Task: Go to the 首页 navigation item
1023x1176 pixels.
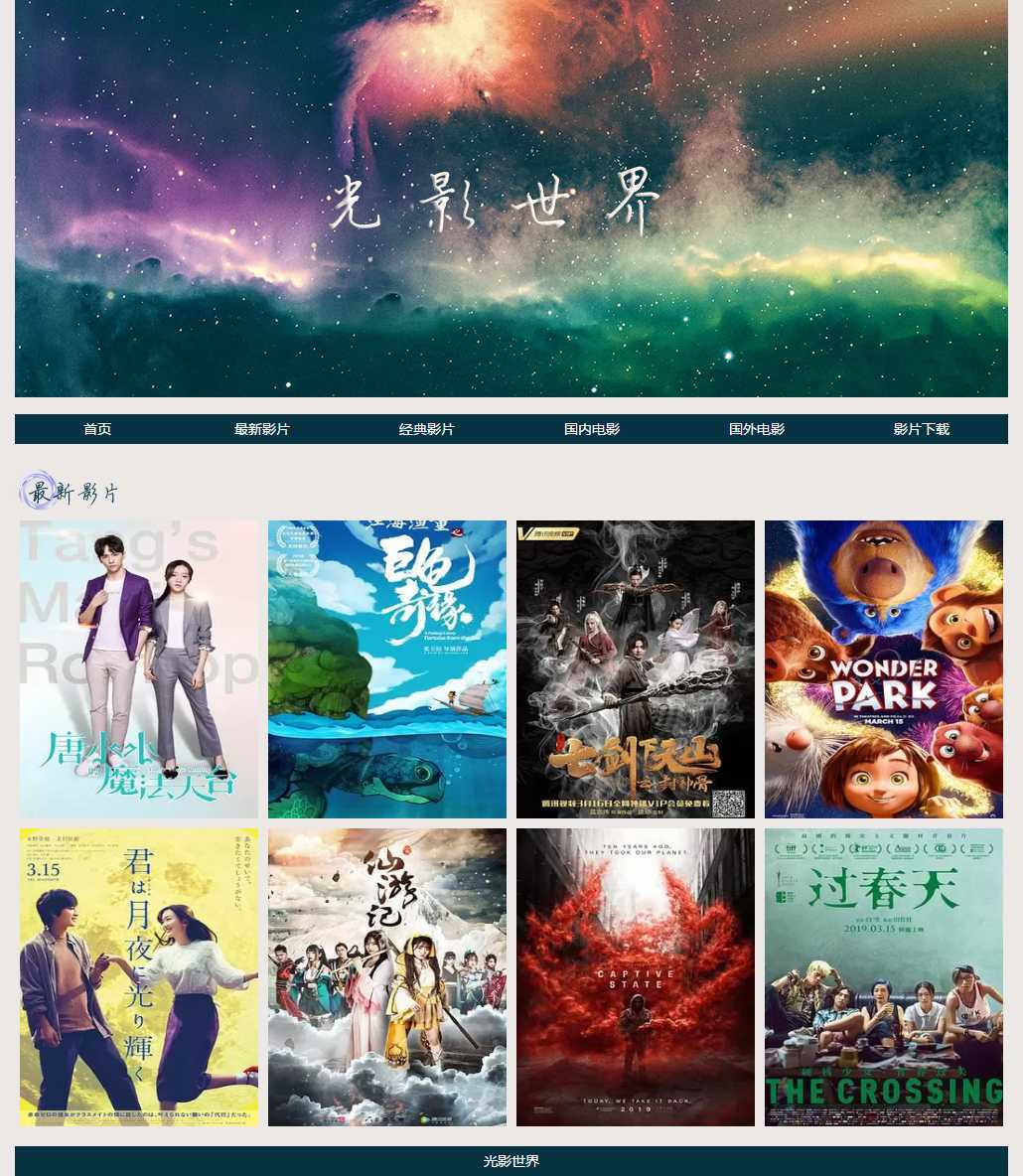Action: pos(97,429)
